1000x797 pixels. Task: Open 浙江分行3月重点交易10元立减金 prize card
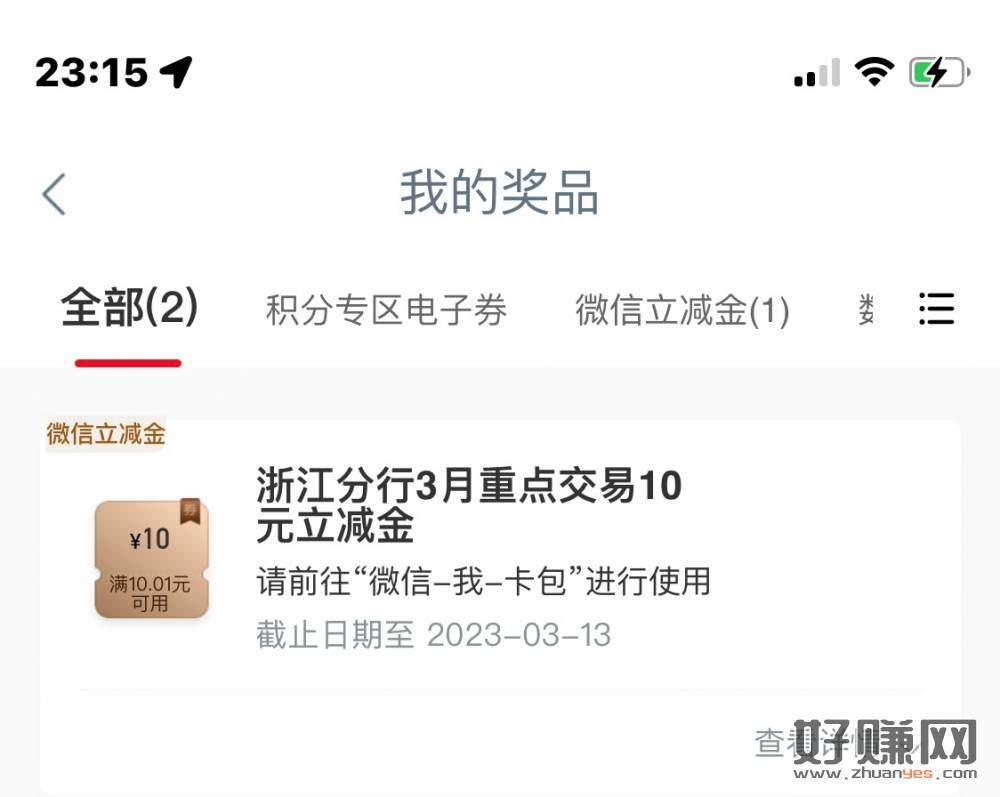[469, 507]
